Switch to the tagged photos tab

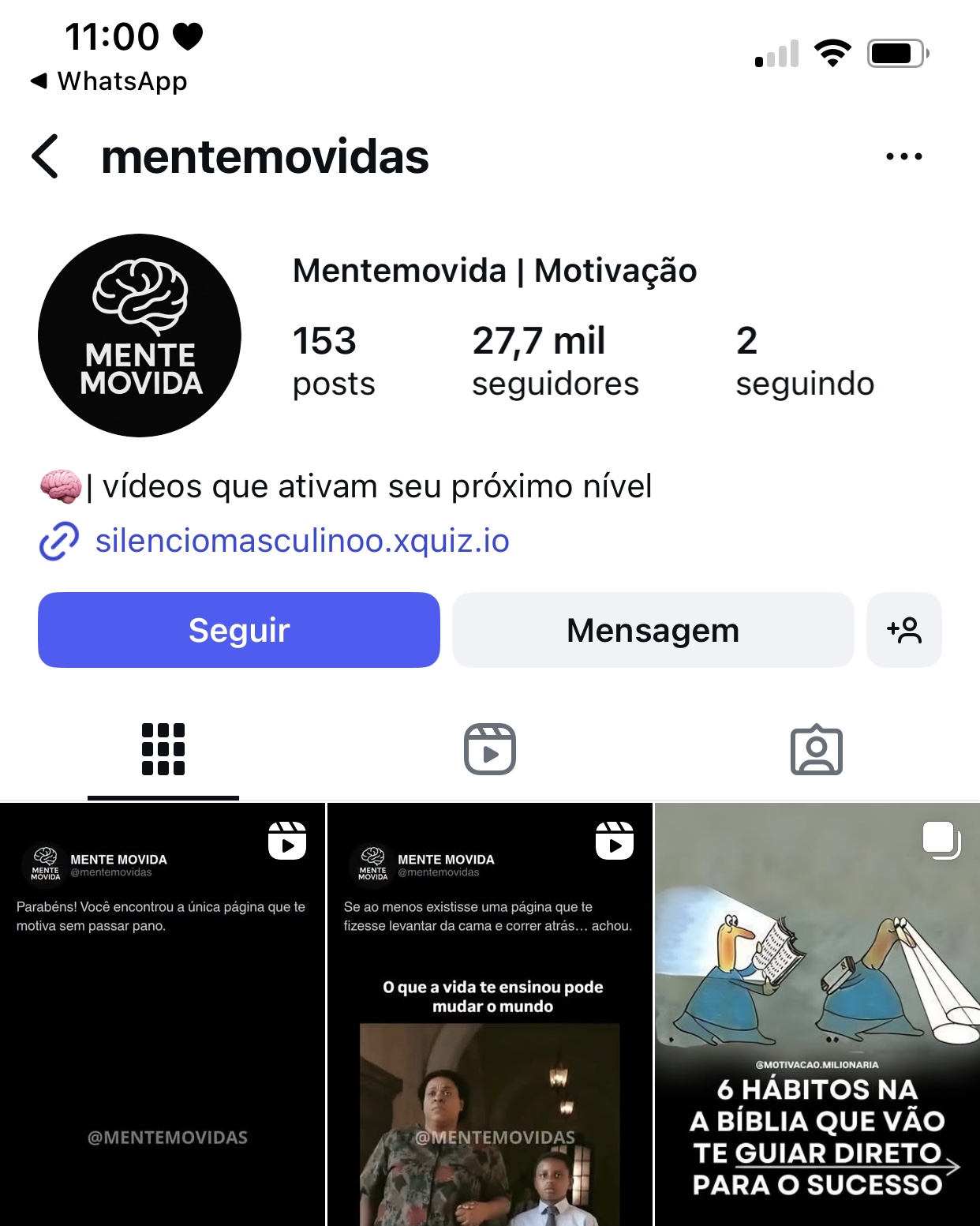coord(817,749)
